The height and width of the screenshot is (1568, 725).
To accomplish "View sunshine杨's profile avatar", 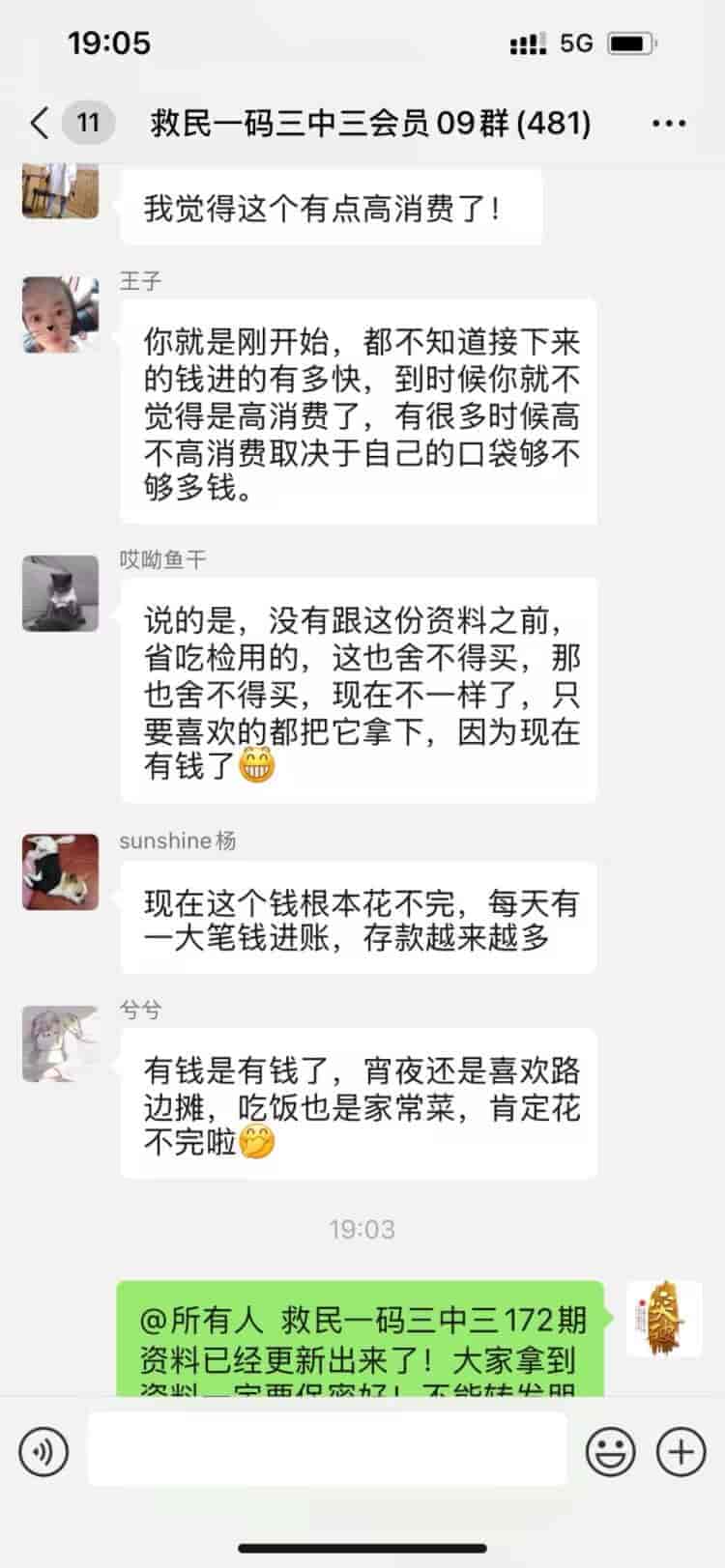I will pos(61,871).
